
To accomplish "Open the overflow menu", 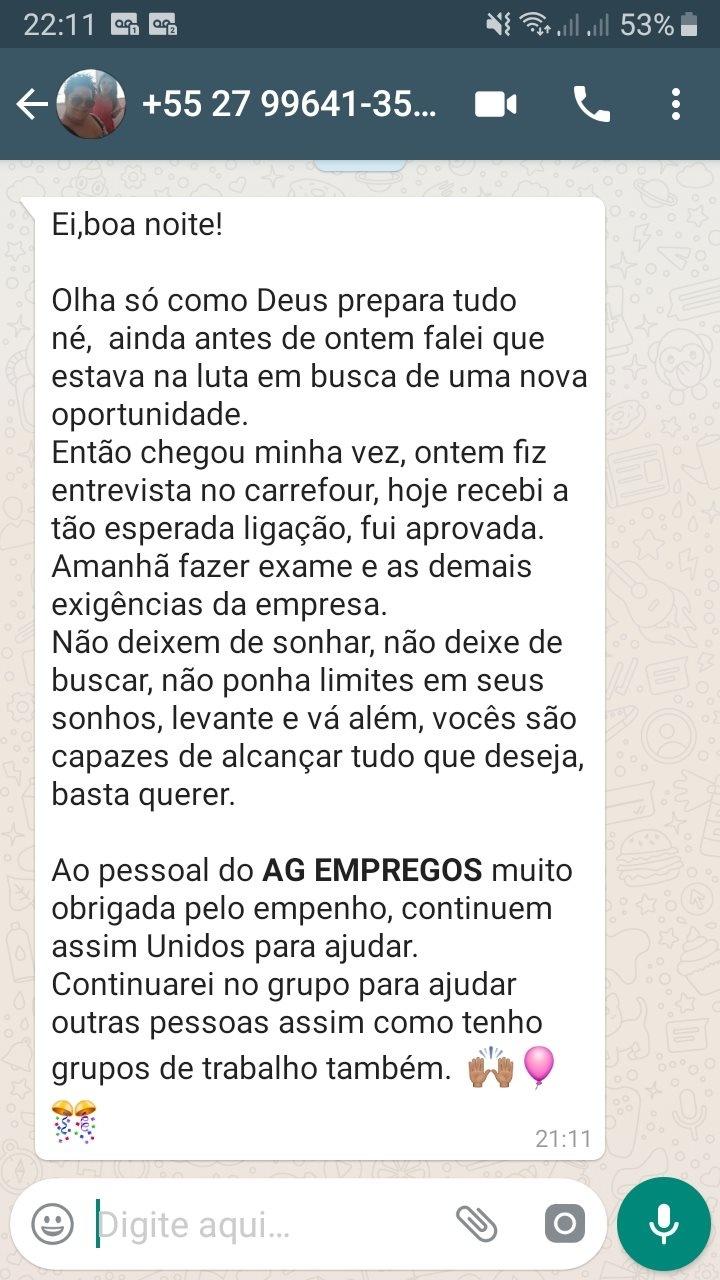I will pos(677,104).
